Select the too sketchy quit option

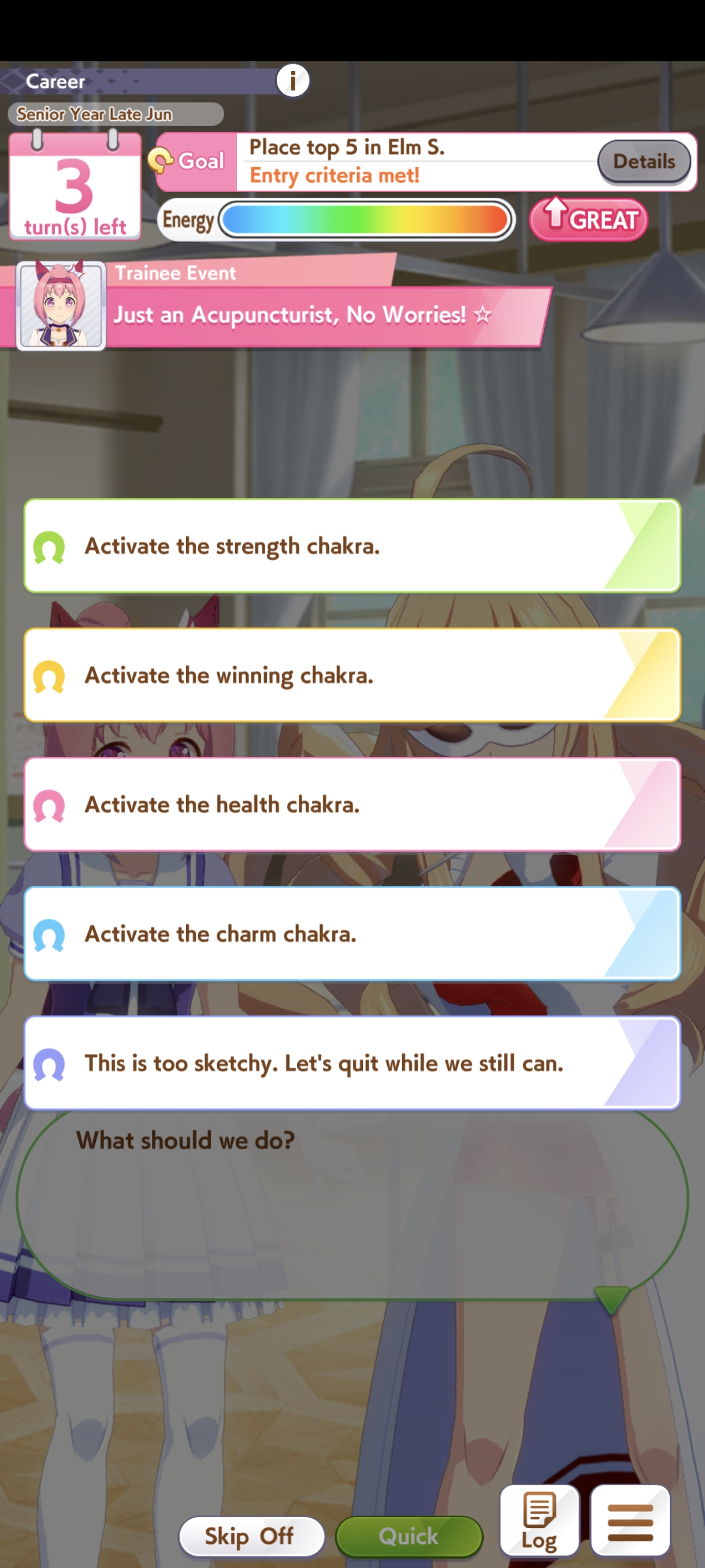click(352, 1063)
